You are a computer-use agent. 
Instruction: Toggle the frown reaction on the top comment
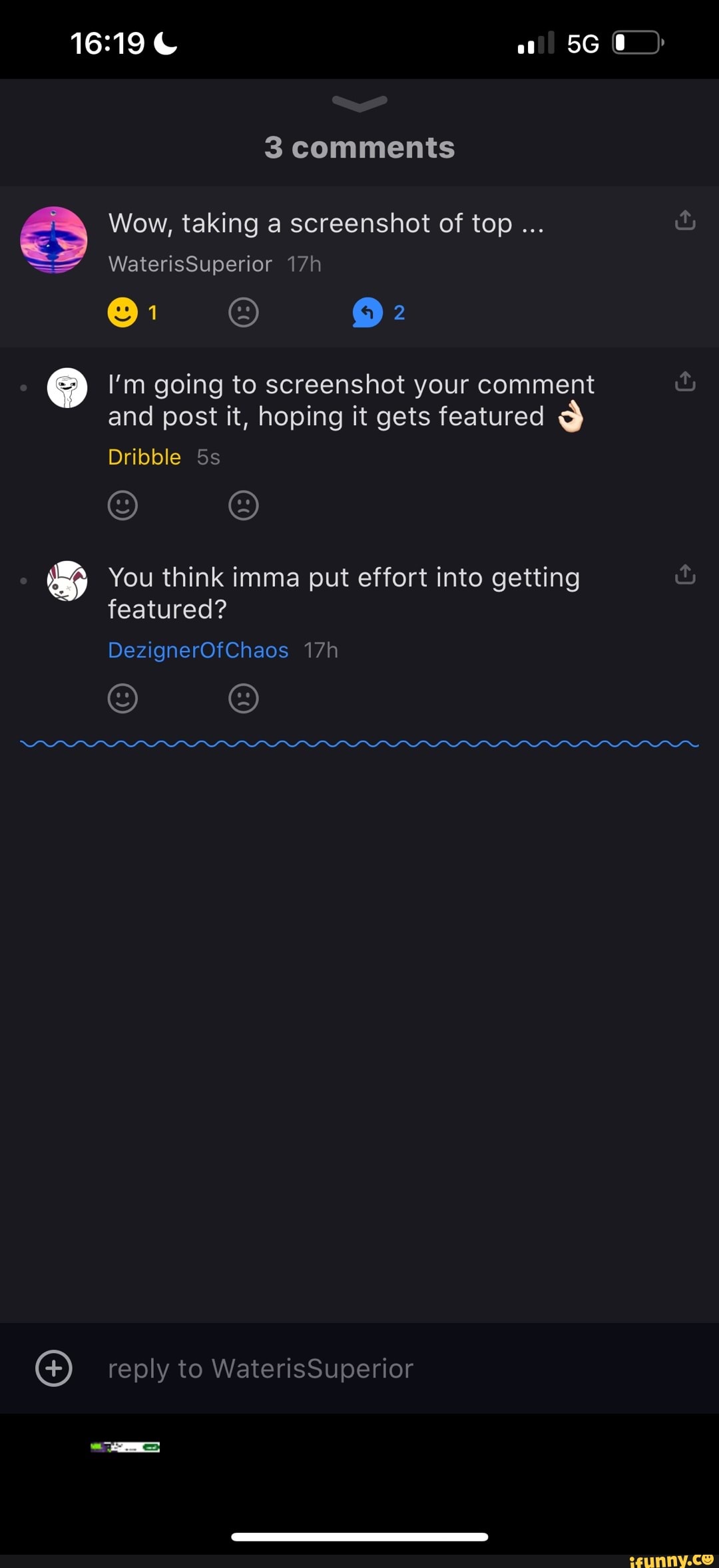(x=243, y=311)
